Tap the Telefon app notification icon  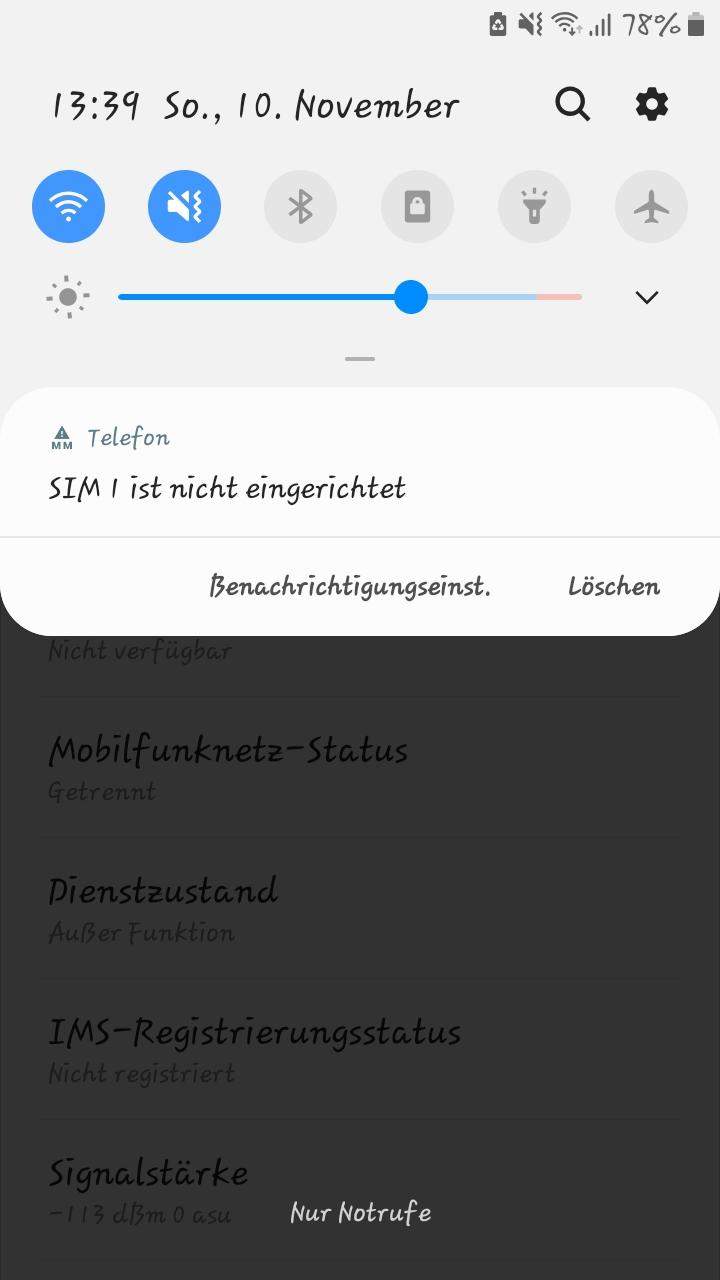pos(62,436)
